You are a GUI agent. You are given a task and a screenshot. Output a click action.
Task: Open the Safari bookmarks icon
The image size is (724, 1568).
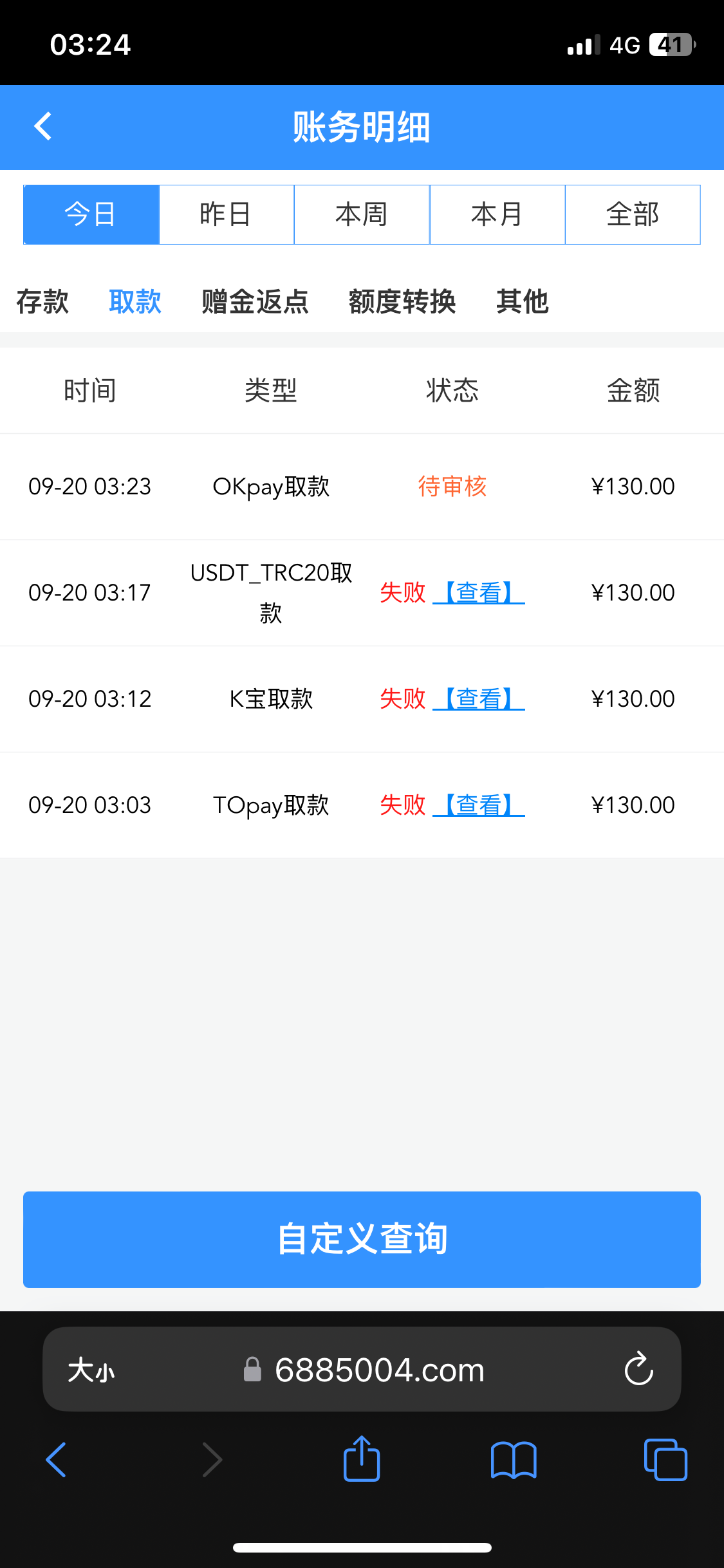pos(514,1459)
